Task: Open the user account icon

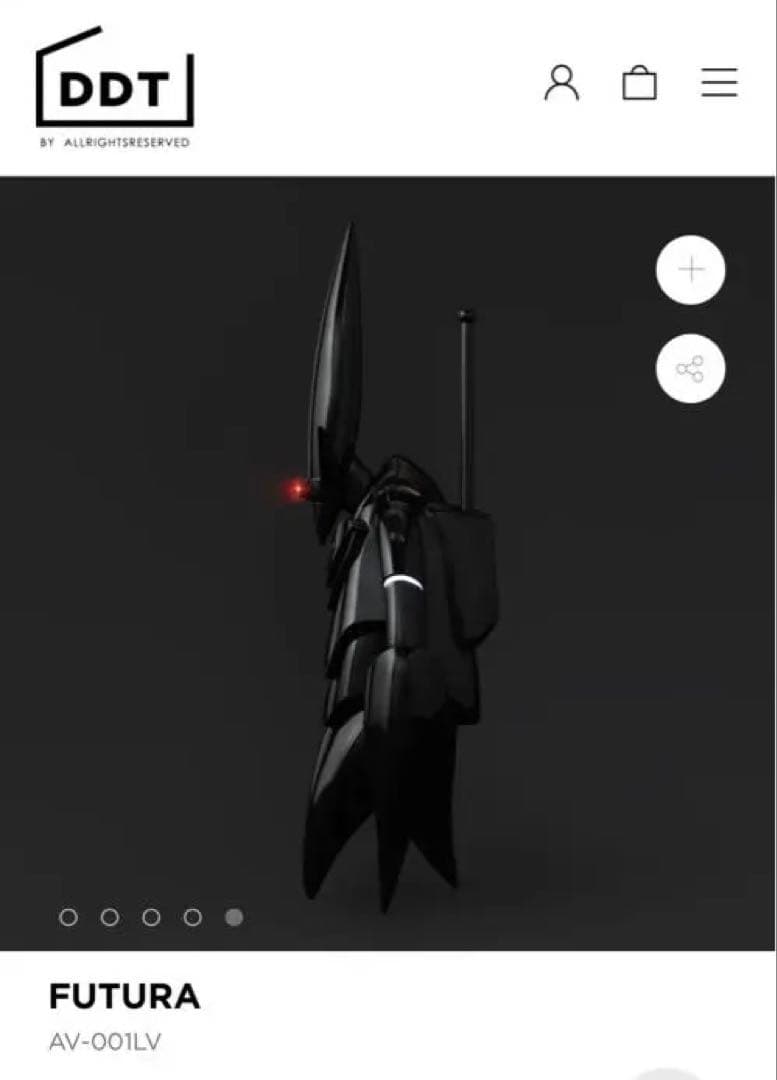Action: click(x=561, y=83)
